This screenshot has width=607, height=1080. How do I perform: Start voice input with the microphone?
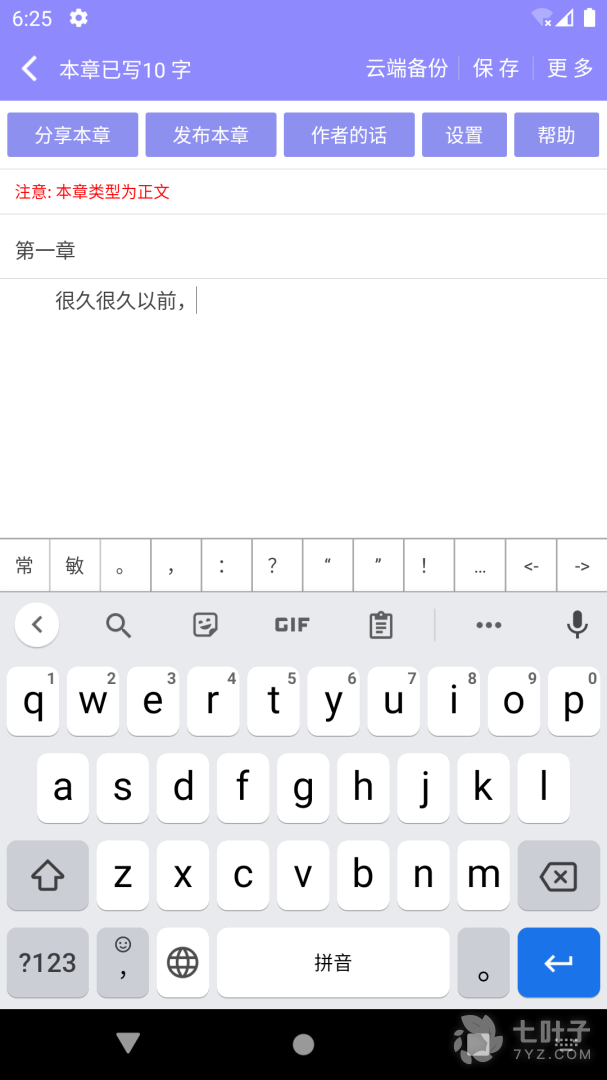[577, 626]
